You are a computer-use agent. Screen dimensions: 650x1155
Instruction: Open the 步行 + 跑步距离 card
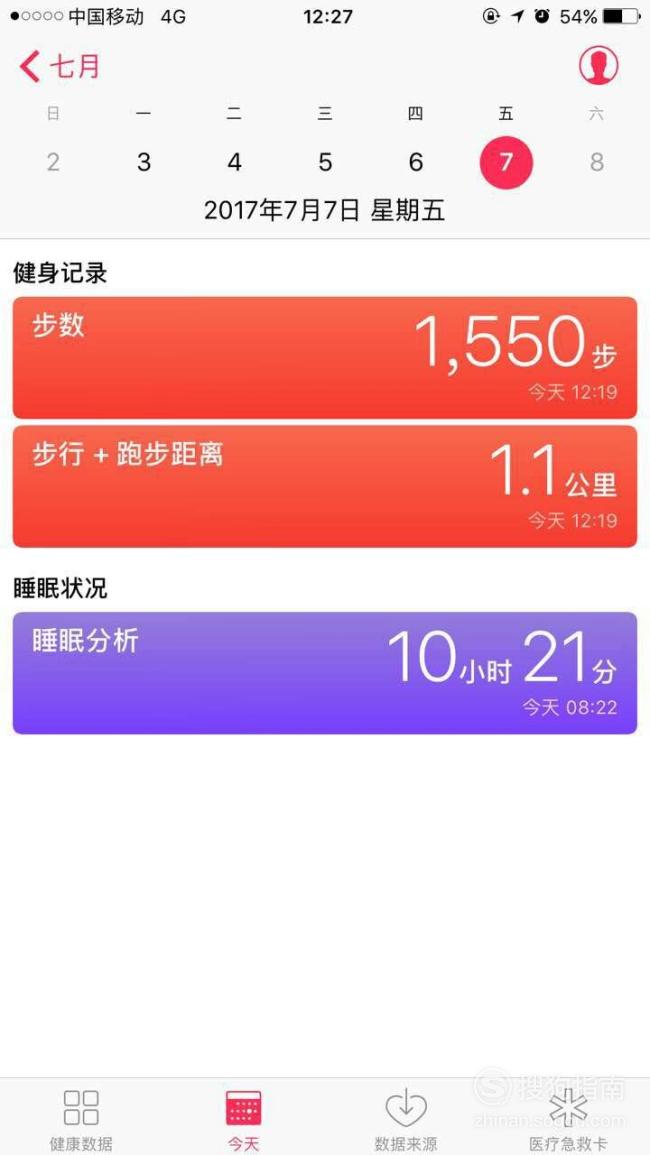click(325, 486)
